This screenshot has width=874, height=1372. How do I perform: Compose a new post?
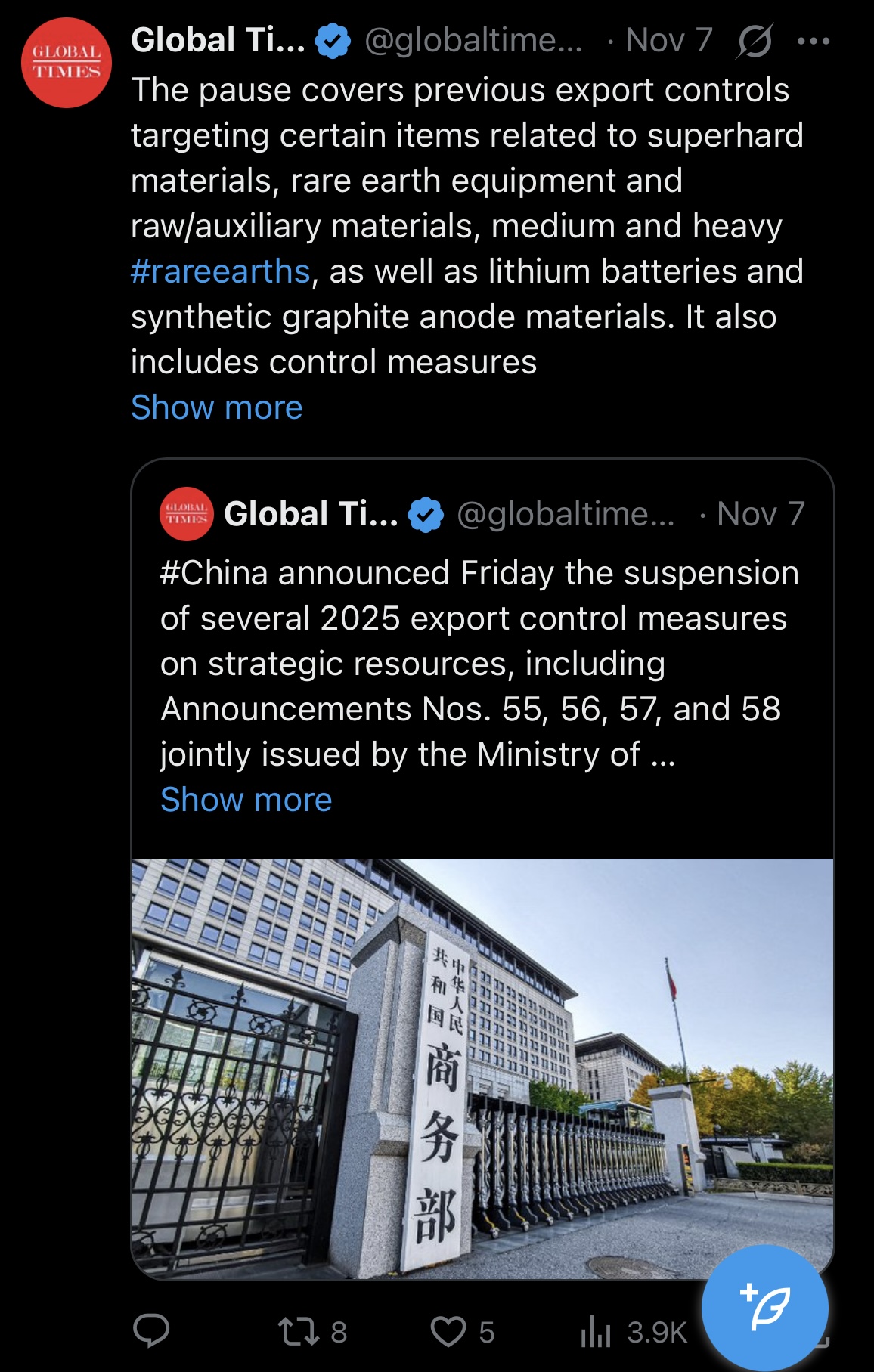pyautogui.click(x=764, y=1308)
